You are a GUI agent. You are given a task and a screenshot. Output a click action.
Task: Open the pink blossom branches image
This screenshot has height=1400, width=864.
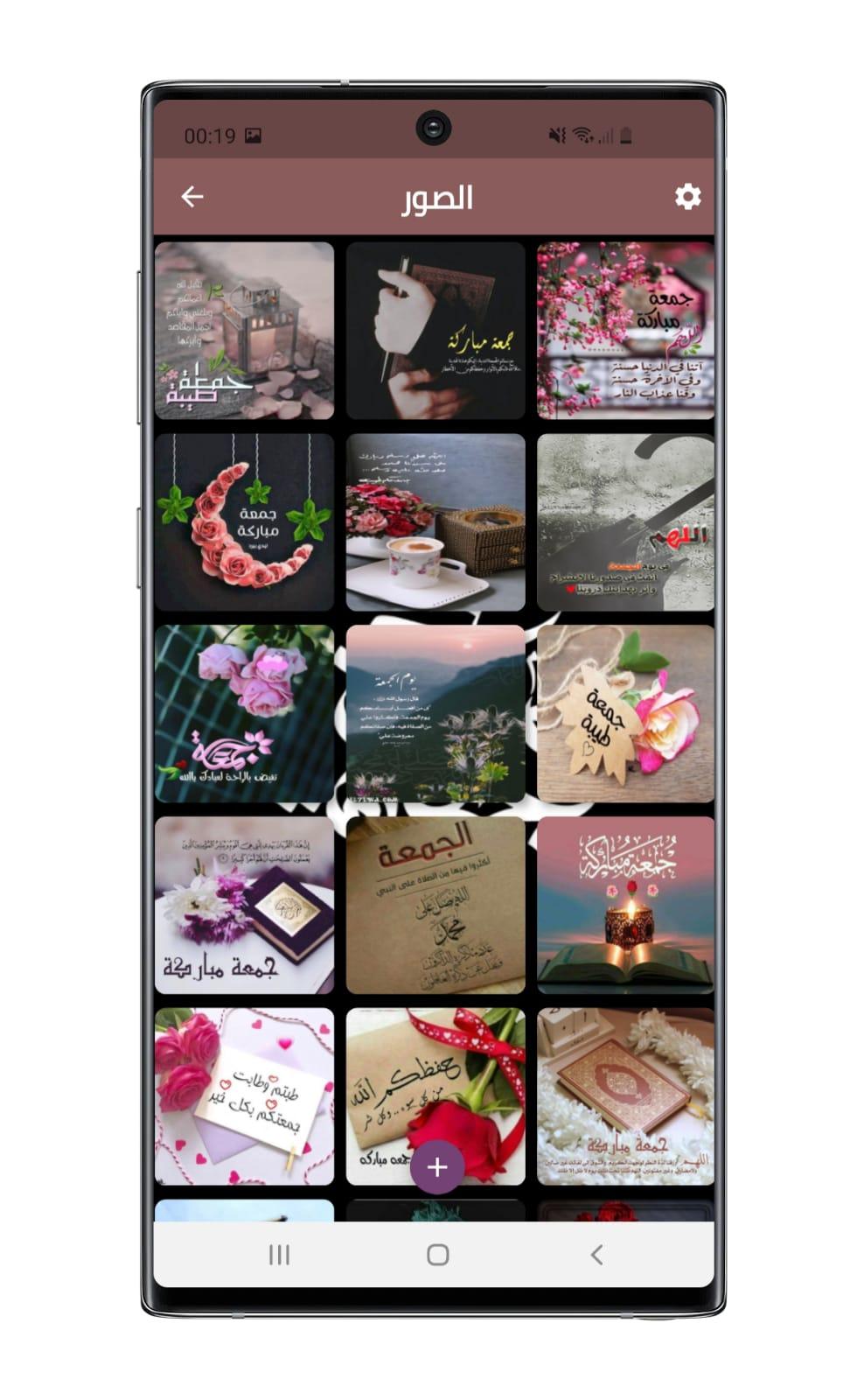tap(625, 331)
